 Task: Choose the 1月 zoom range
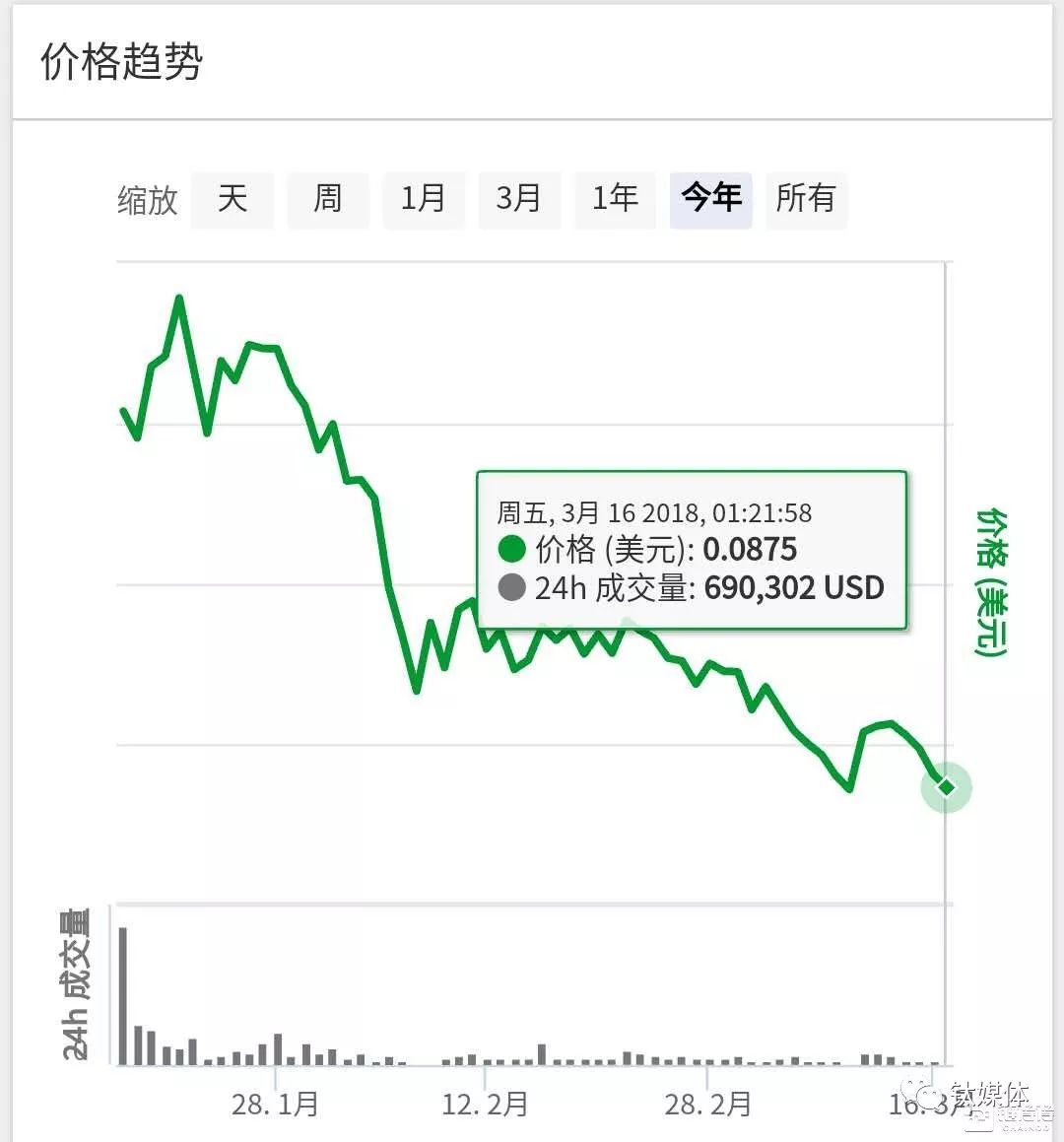[x=423, y=200]
